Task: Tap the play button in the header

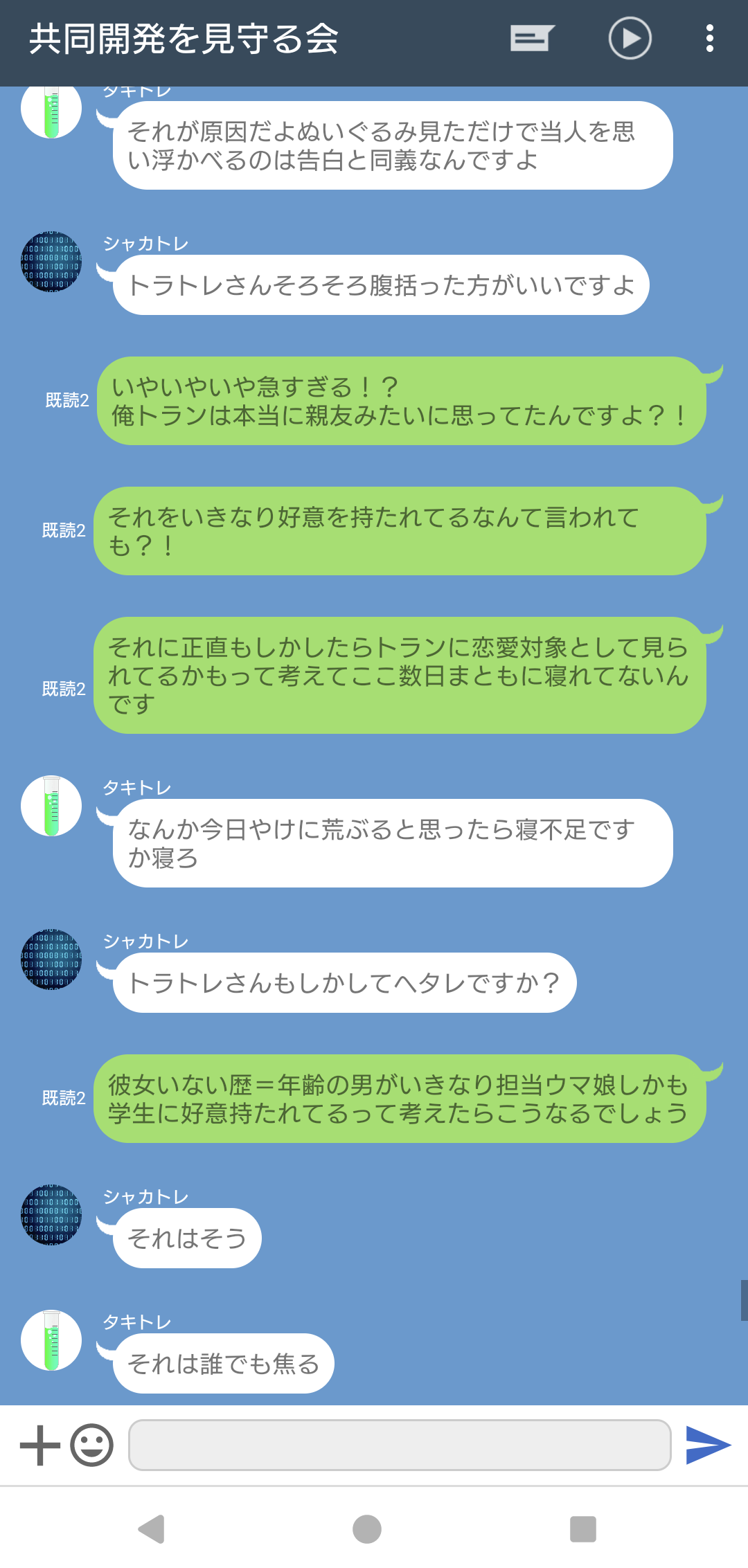Action: [630, 38]
